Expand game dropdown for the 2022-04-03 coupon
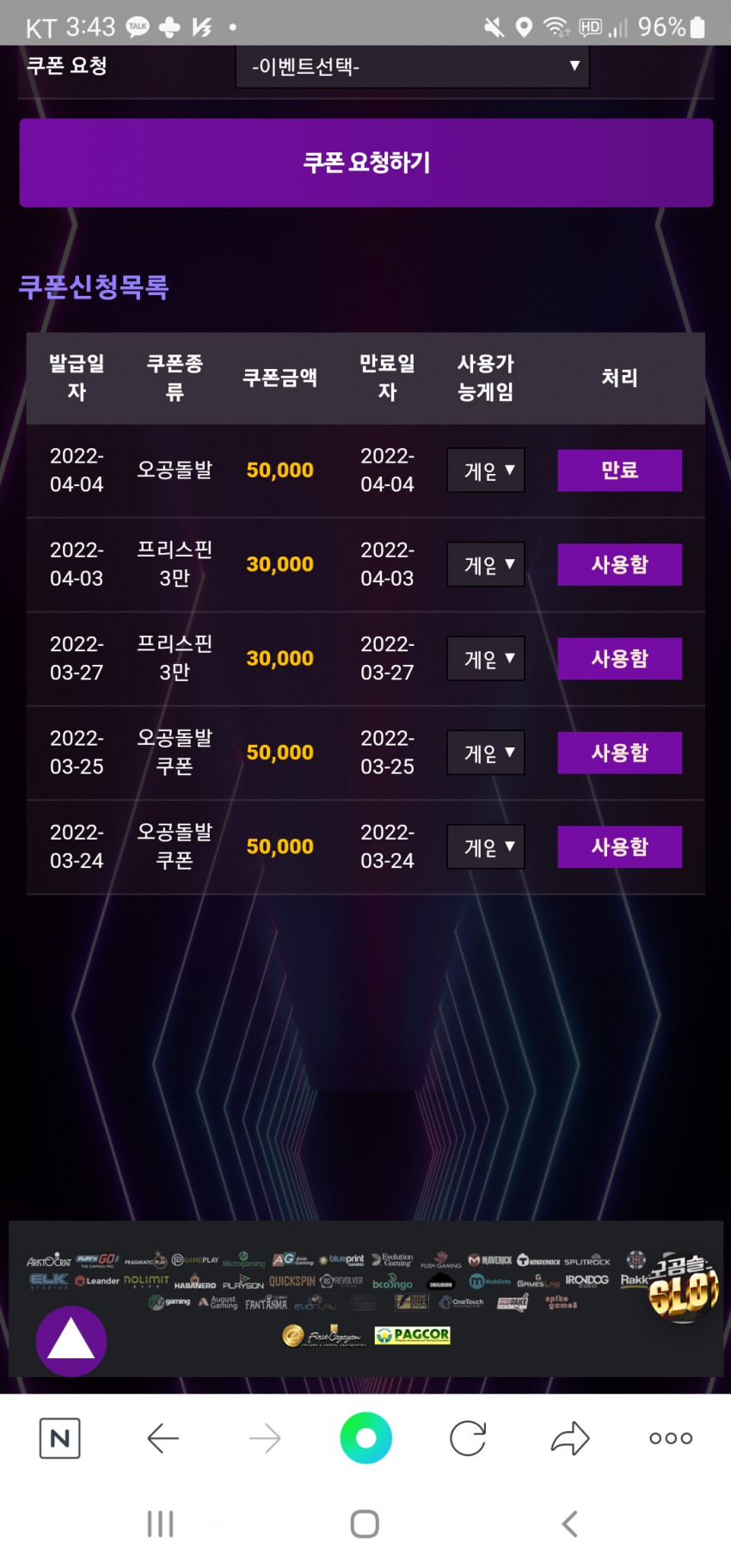This screenshot has height=1568, width=731. (486, 564)
